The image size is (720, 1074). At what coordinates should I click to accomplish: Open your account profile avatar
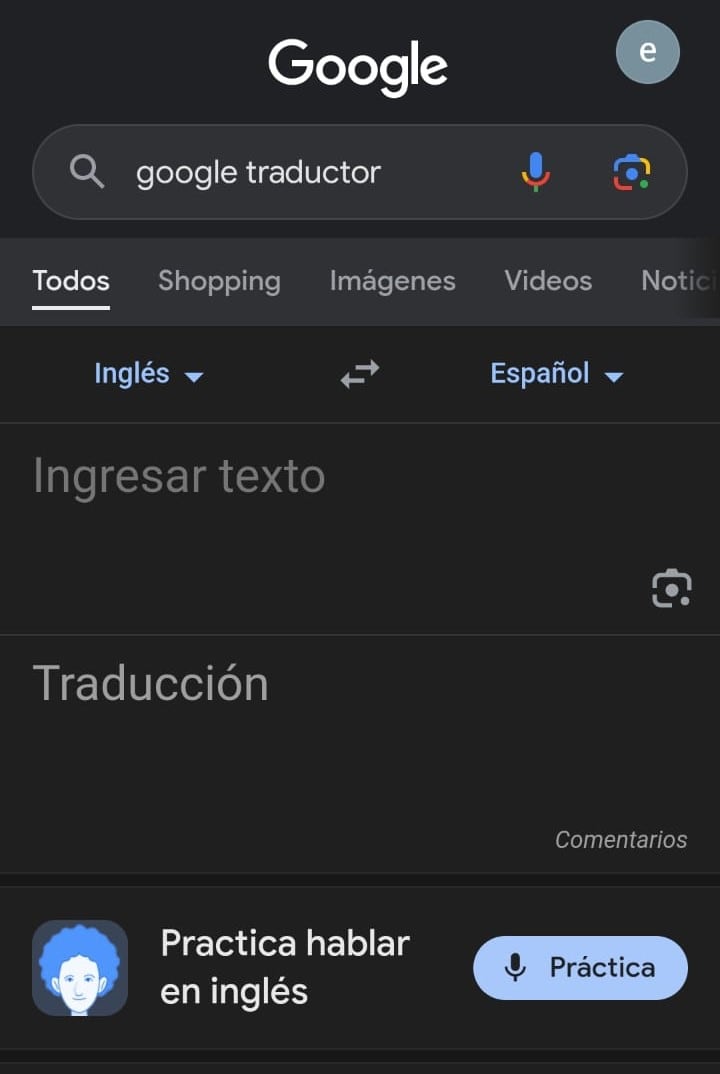point(648,51)
